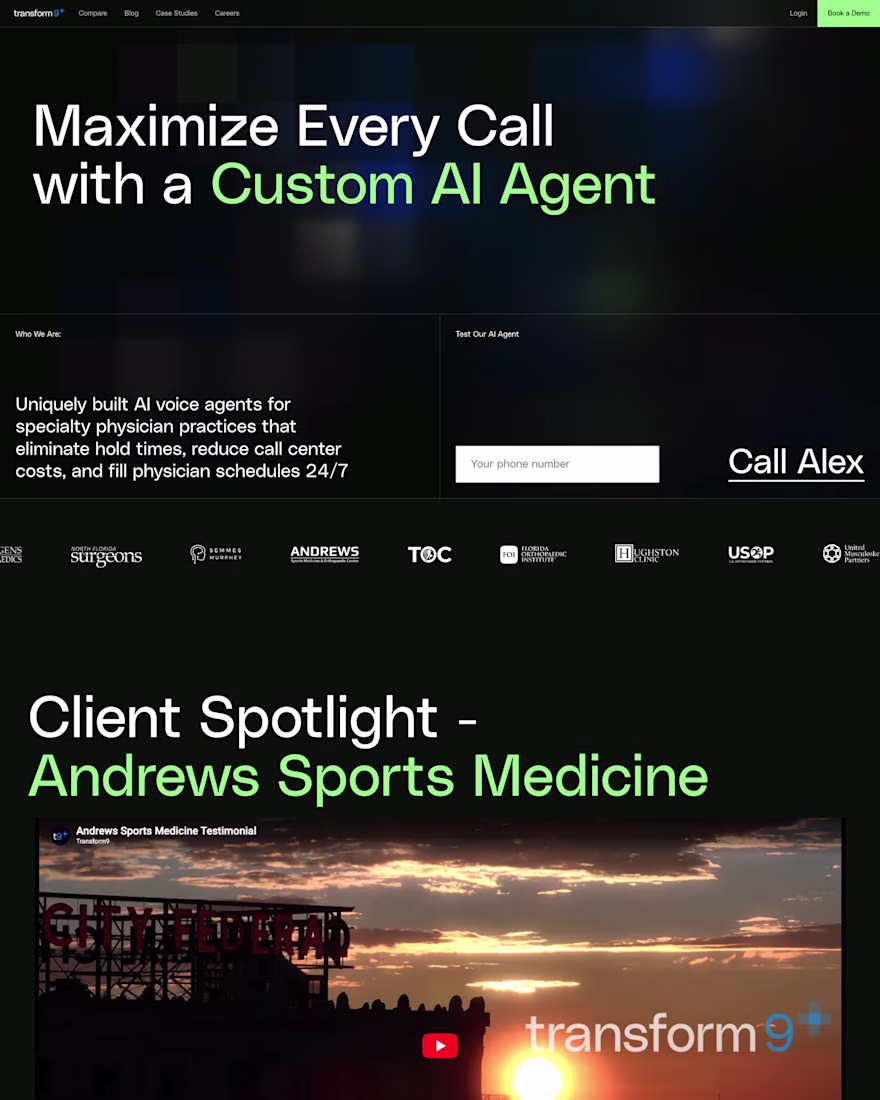Open Case Studies in navigation
This screenshot has height=1100, width=880.
click(x=176, y=13)
